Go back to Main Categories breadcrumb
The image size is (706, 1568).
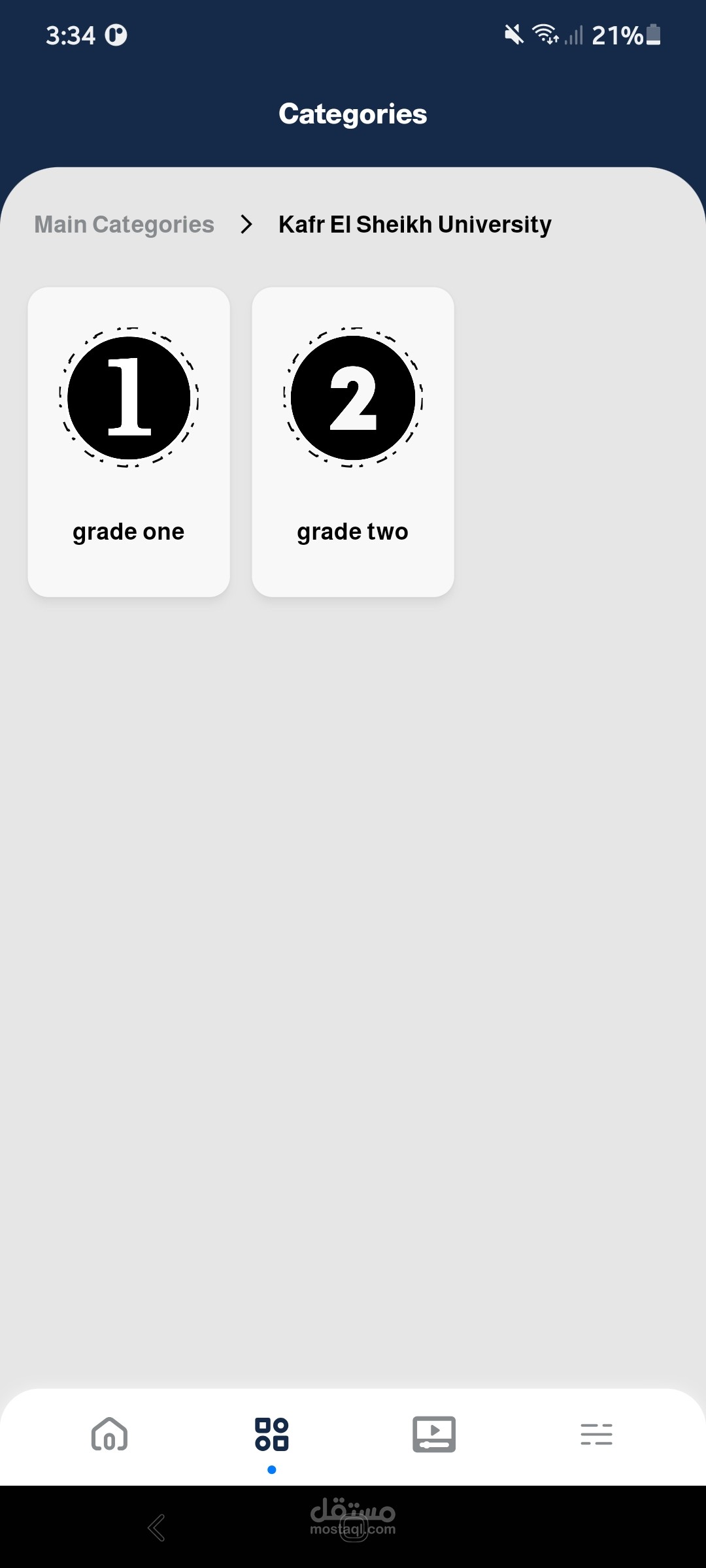(x=124, y=225)
